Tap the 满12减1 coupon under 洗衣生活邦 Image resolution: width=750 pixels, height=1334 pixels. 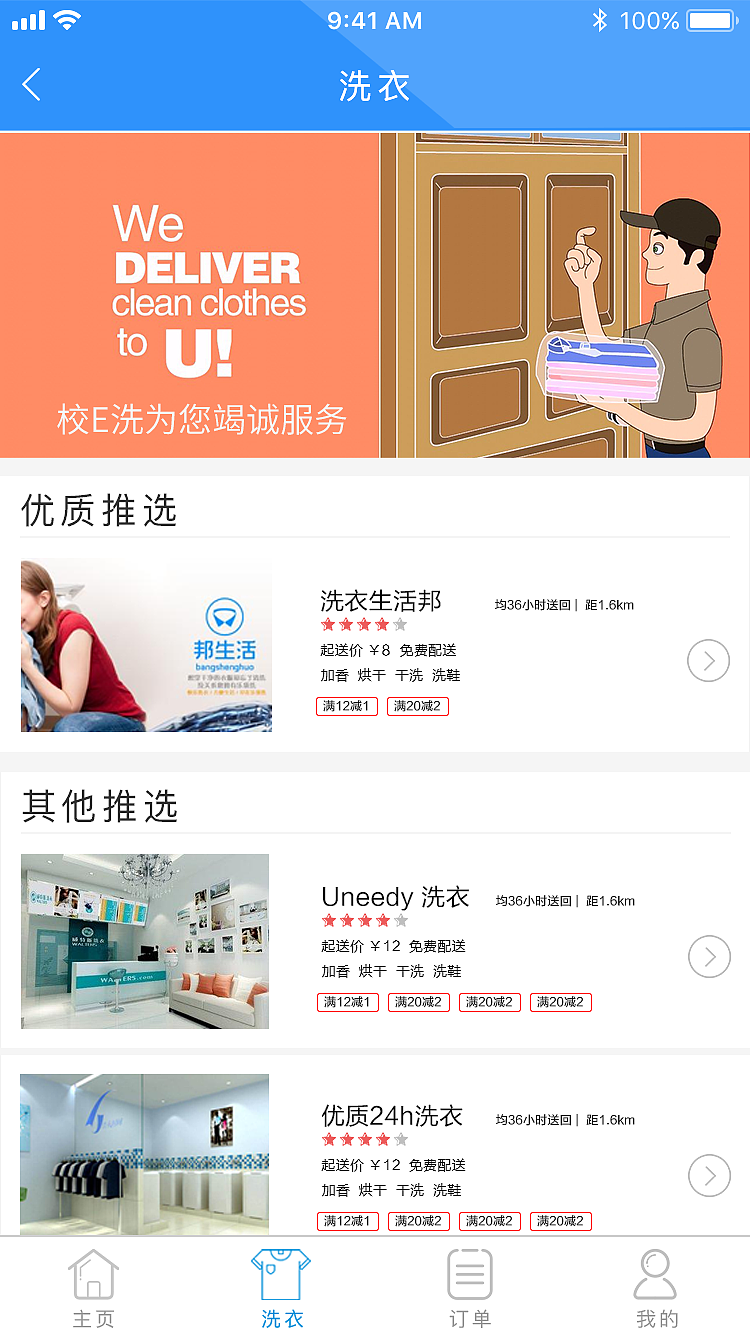(347, 706)
